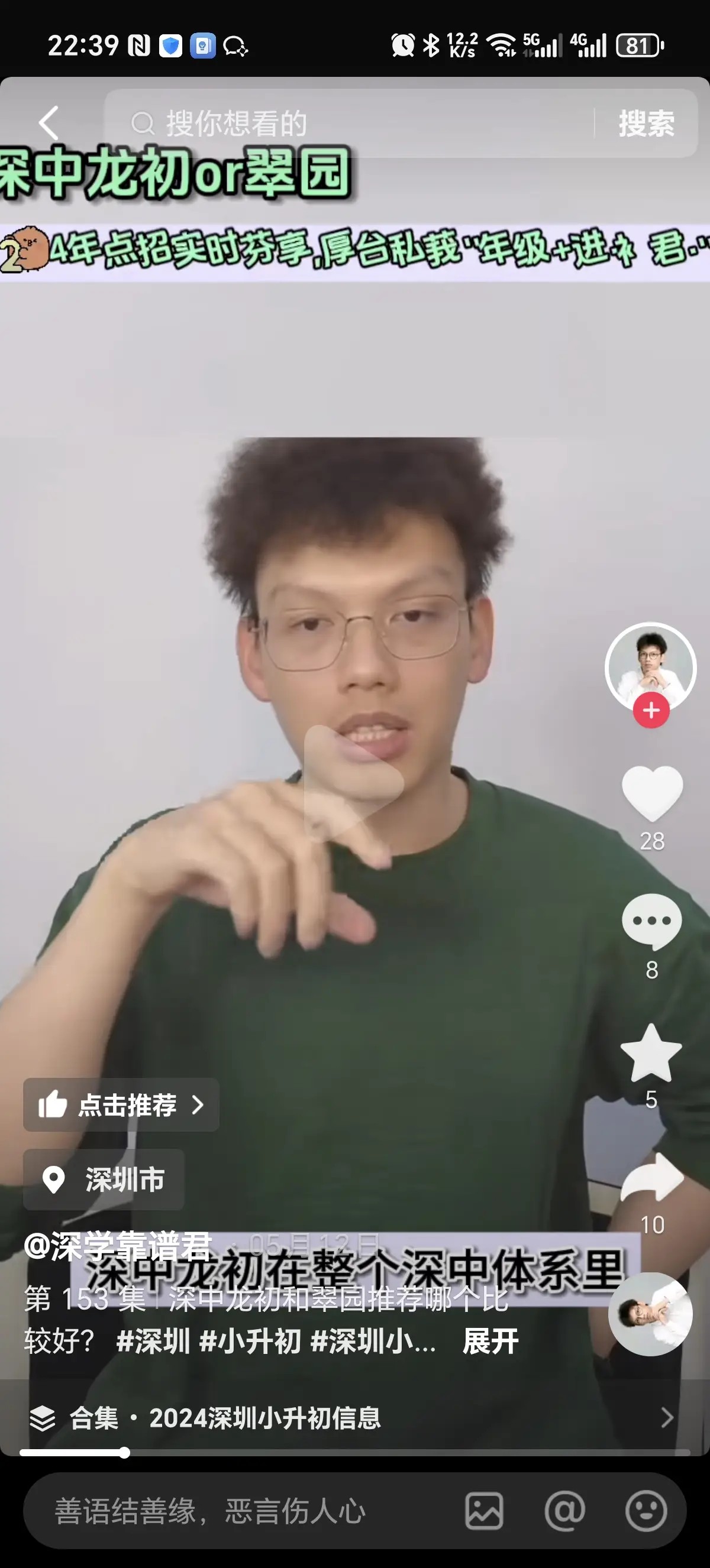Viewport: 710px width, 1568px height.
Task: Open the creator's avatar profile
Action: (x=650, y=666)
